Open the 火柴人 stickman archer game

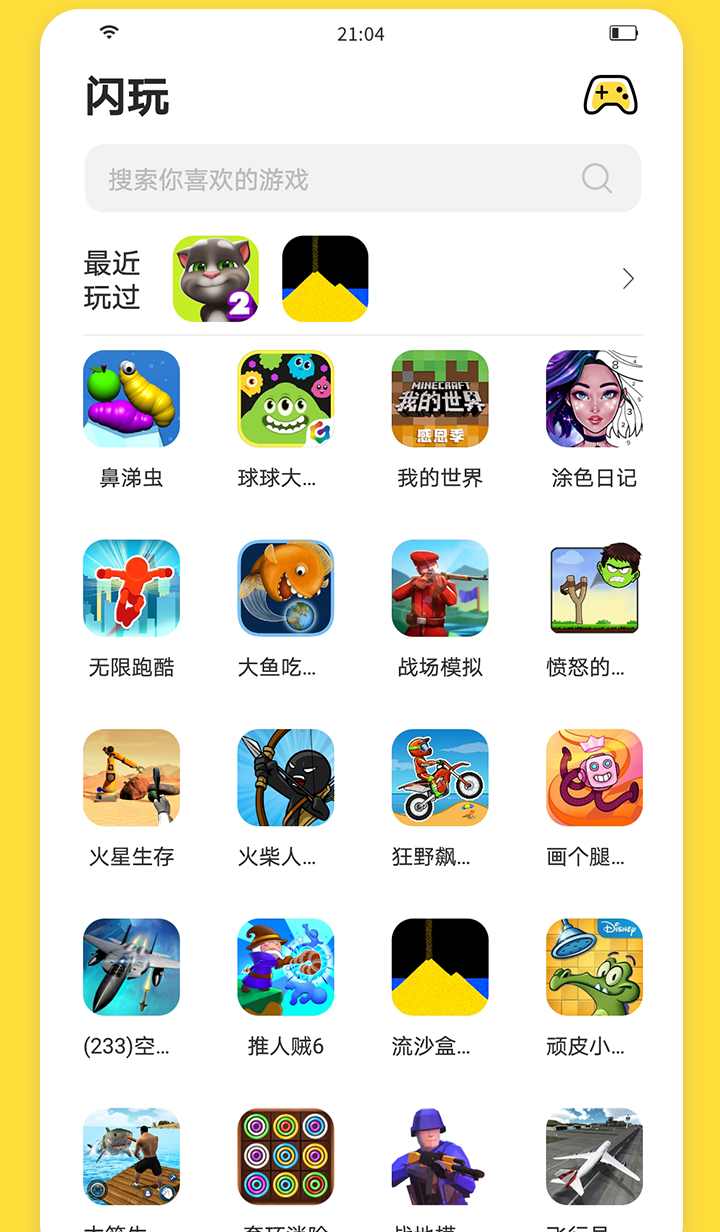(286, 776)
